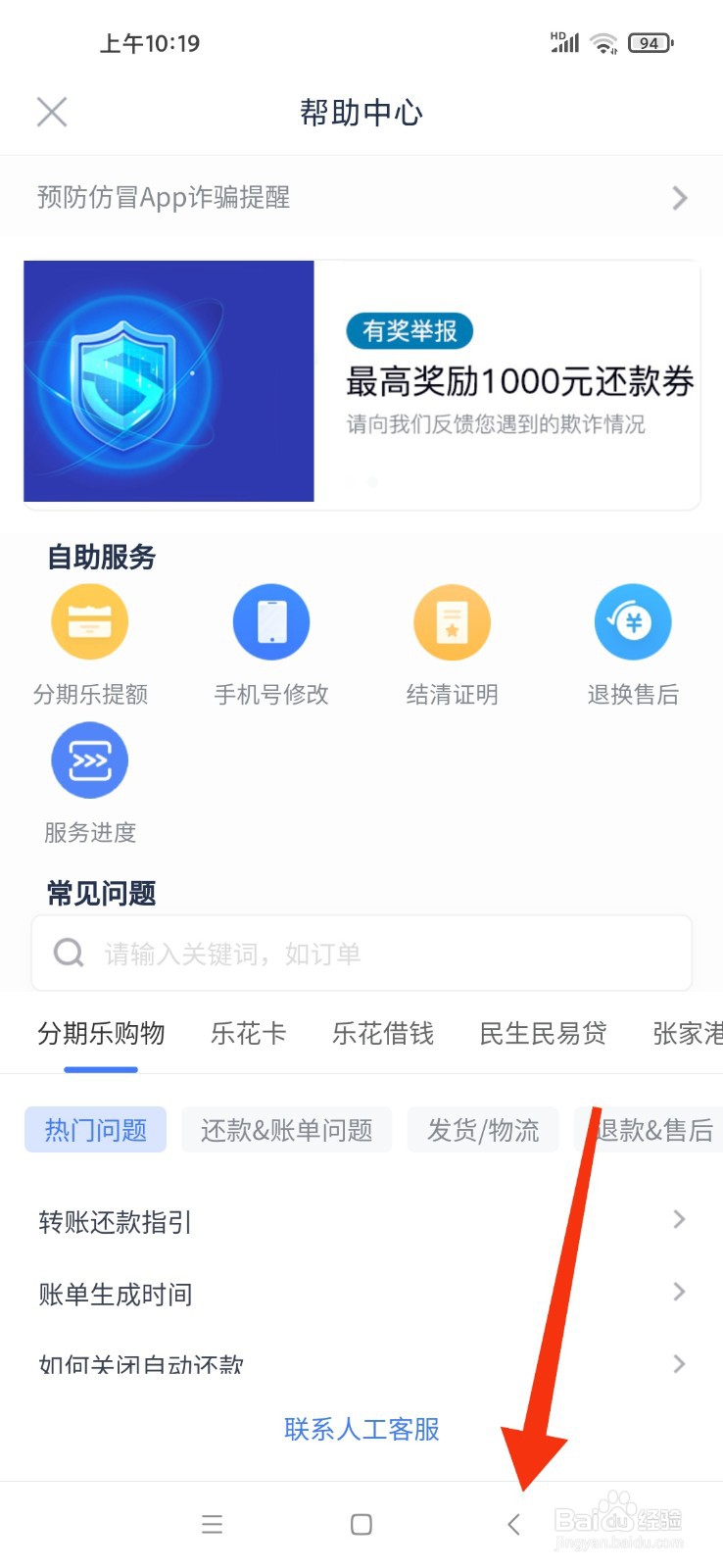Tap 结清证明 service icon
The width and height of the screenshot is (723, 1568).
452,623
